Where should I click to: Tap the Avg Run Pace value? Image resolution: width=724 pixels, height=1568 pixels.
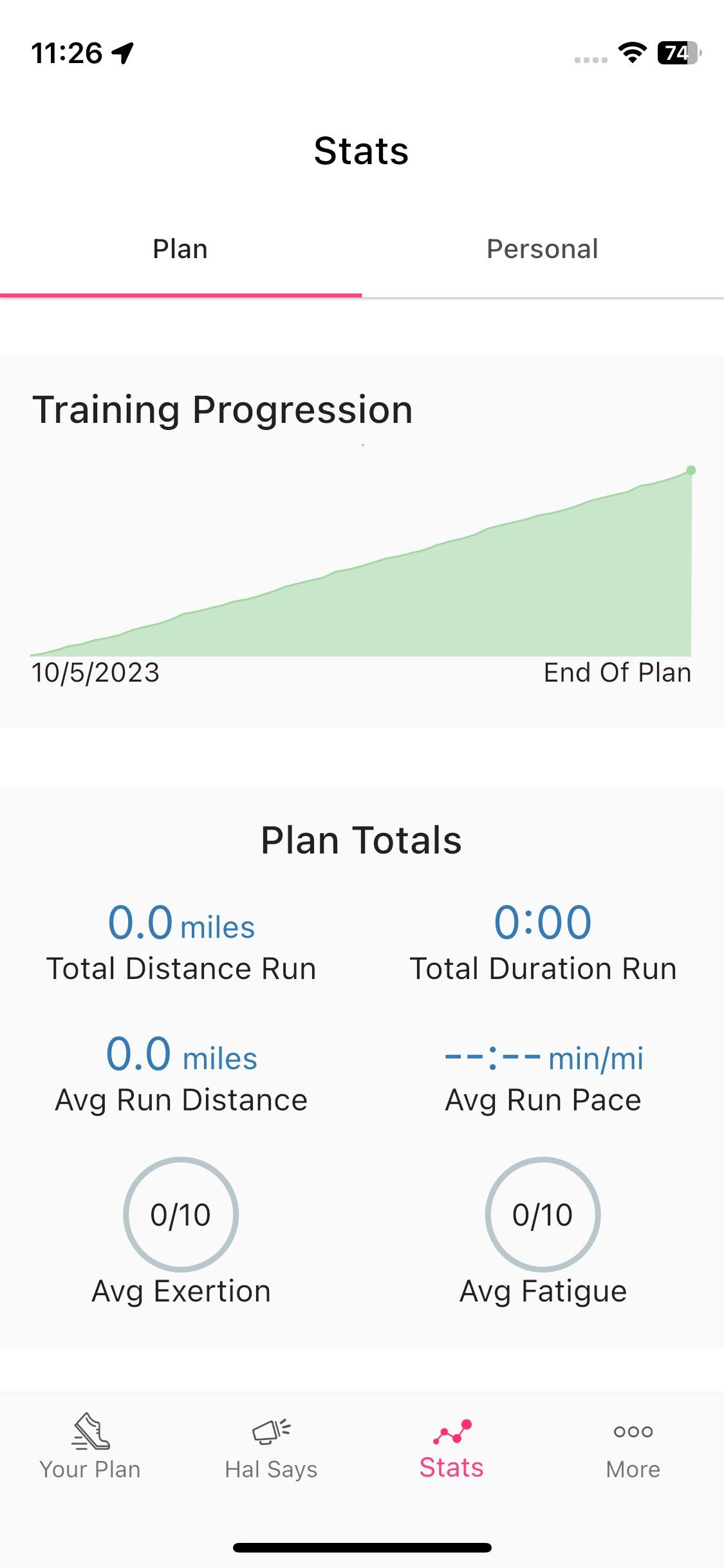point(544,1056)
